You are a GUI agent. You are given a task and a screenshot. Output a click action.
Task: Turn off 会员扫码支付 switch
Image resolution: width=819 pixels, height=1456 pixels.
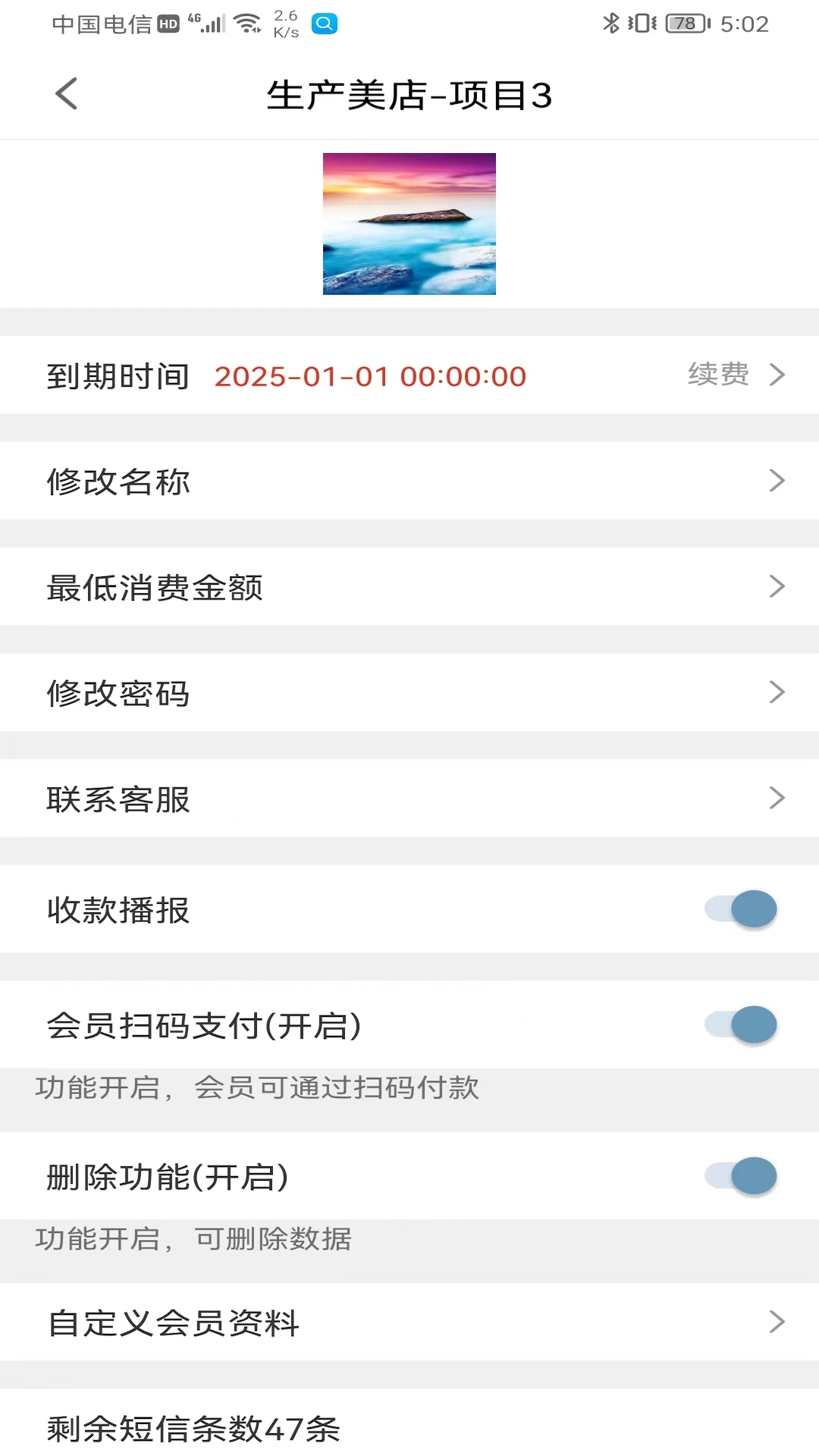739,1025
